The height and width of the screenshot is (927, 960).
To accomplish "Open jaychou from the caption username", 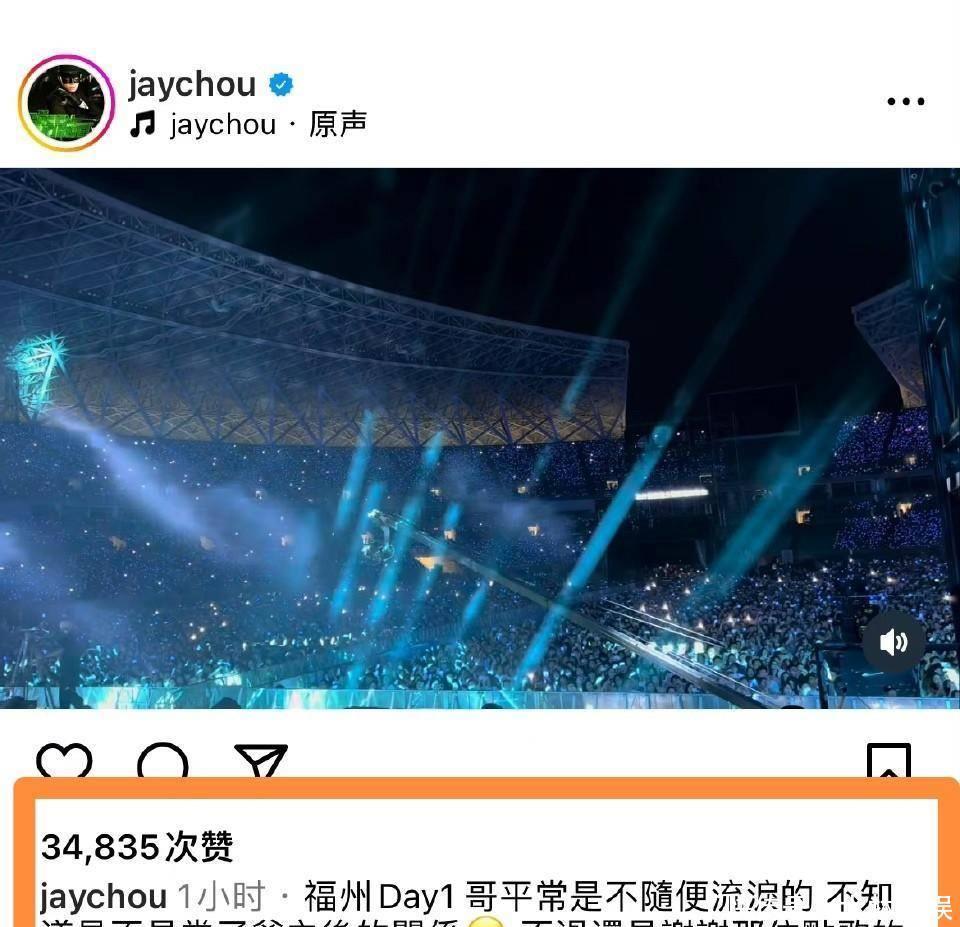I will click(103, 896).
